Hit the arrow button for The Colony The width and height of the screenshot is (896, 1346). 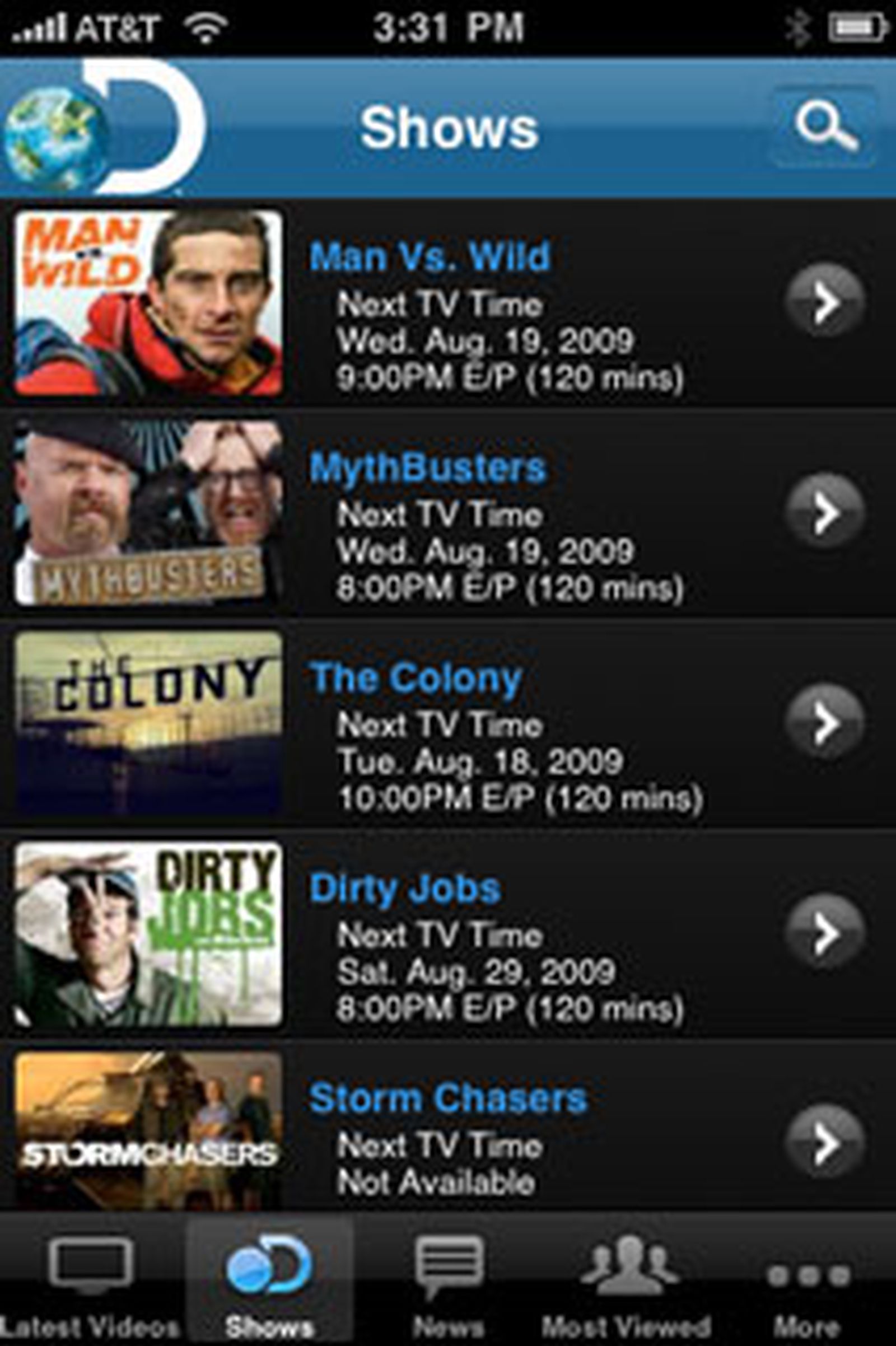point(824,722)
